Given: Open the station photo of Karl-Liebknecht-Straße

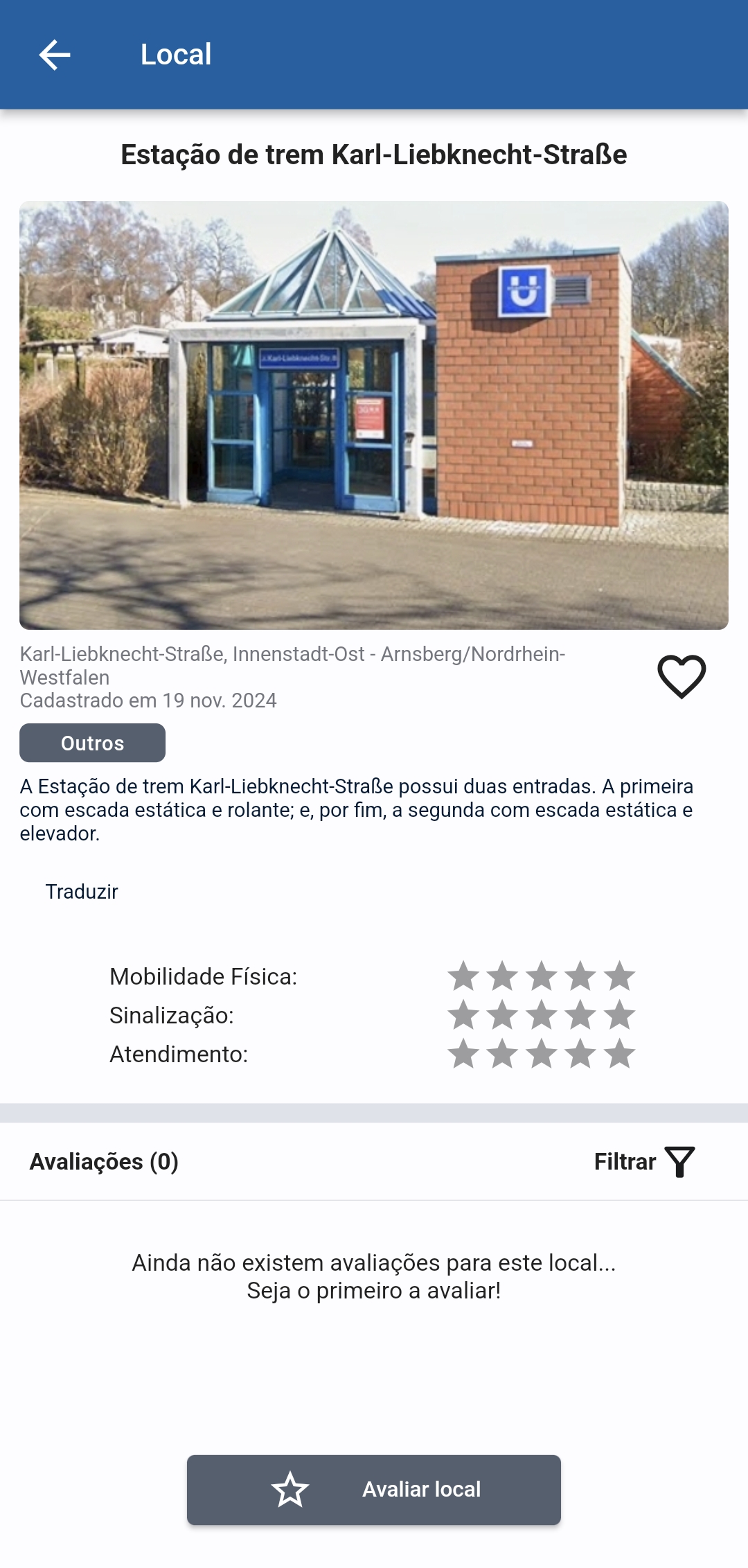Looking at the screenshot, I should point(374,414).
